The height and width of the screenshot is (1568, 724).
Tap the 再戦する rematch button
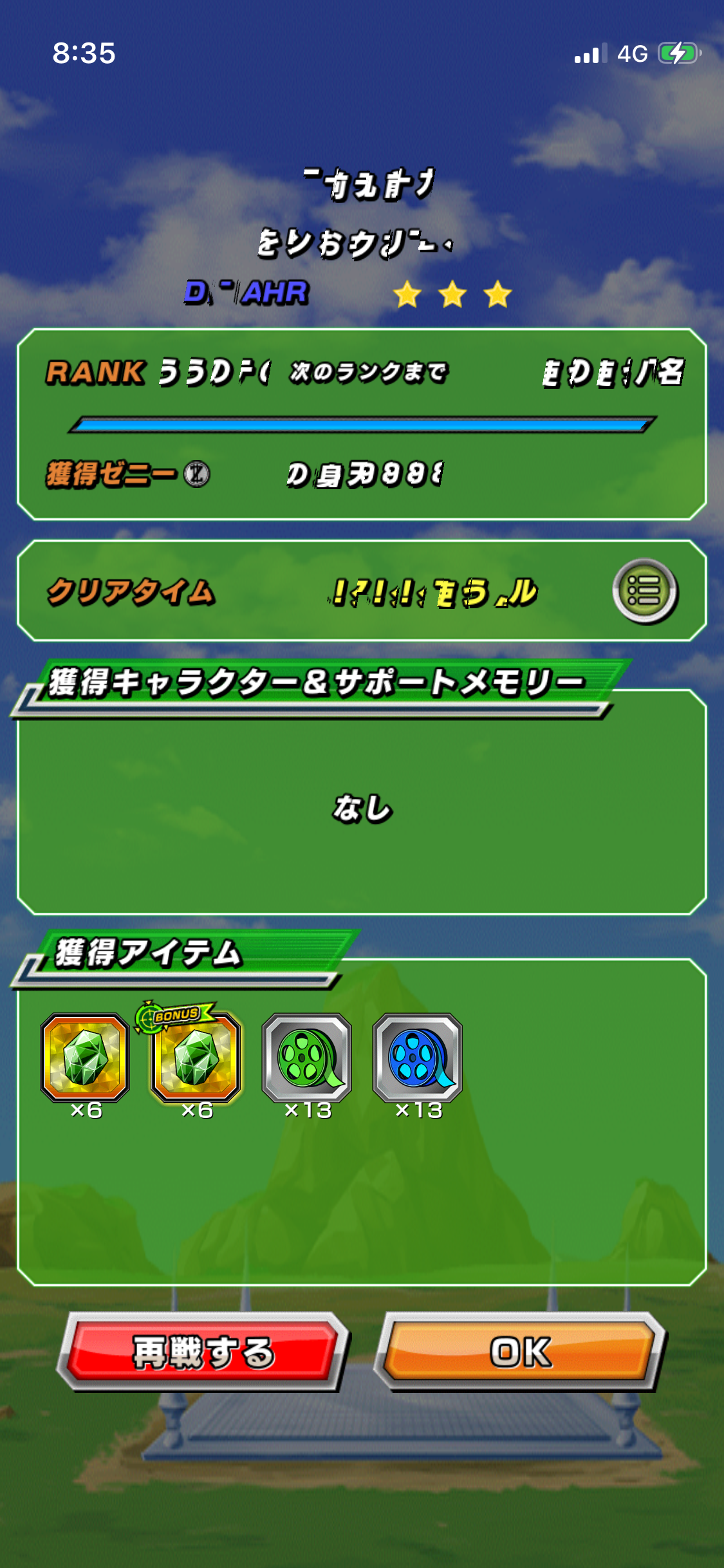[203, 1352]
